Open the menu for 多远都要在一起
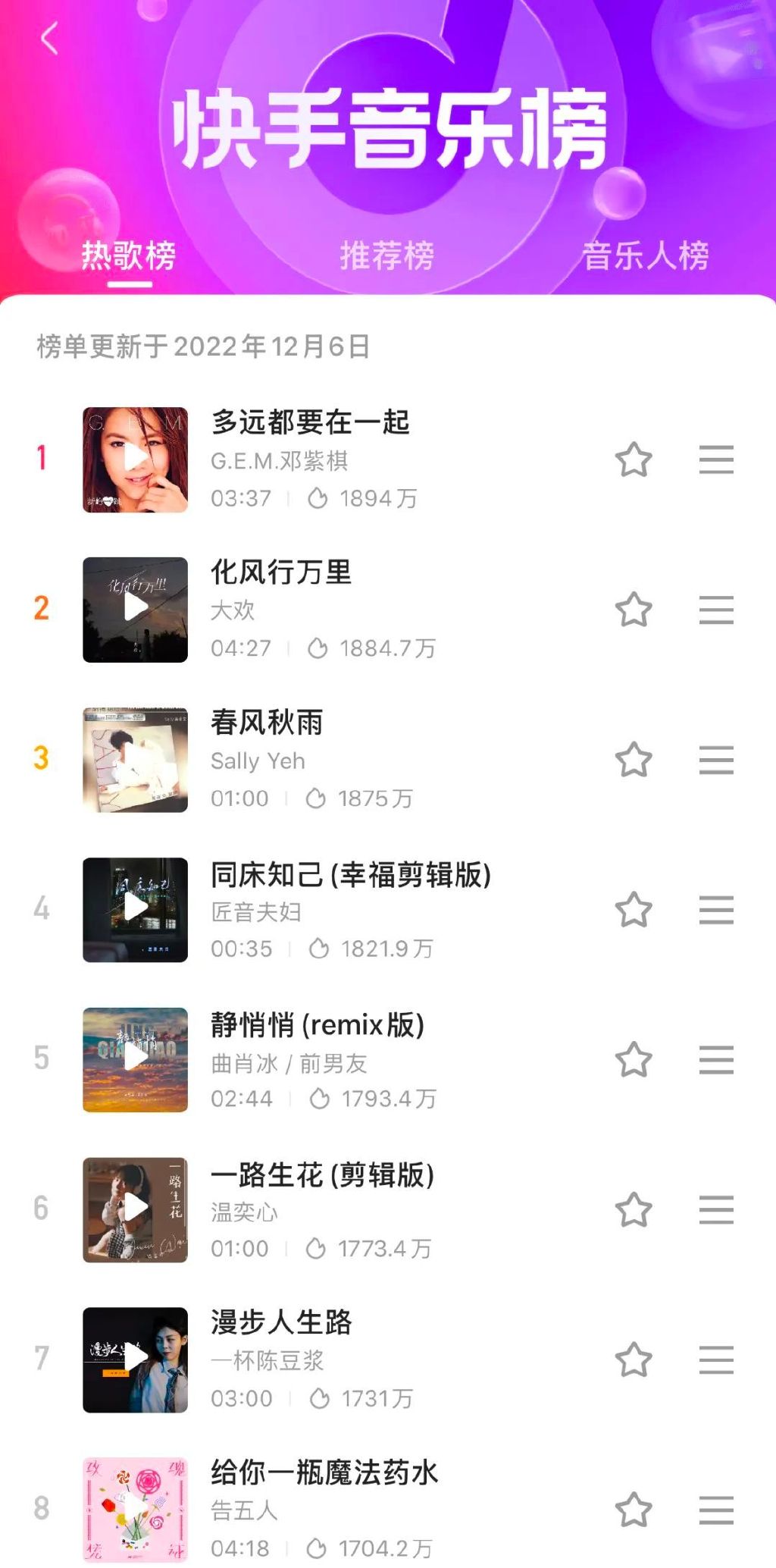Image resolution: width=776 pixels, height=1568 pixels. [x=716, y=459]
